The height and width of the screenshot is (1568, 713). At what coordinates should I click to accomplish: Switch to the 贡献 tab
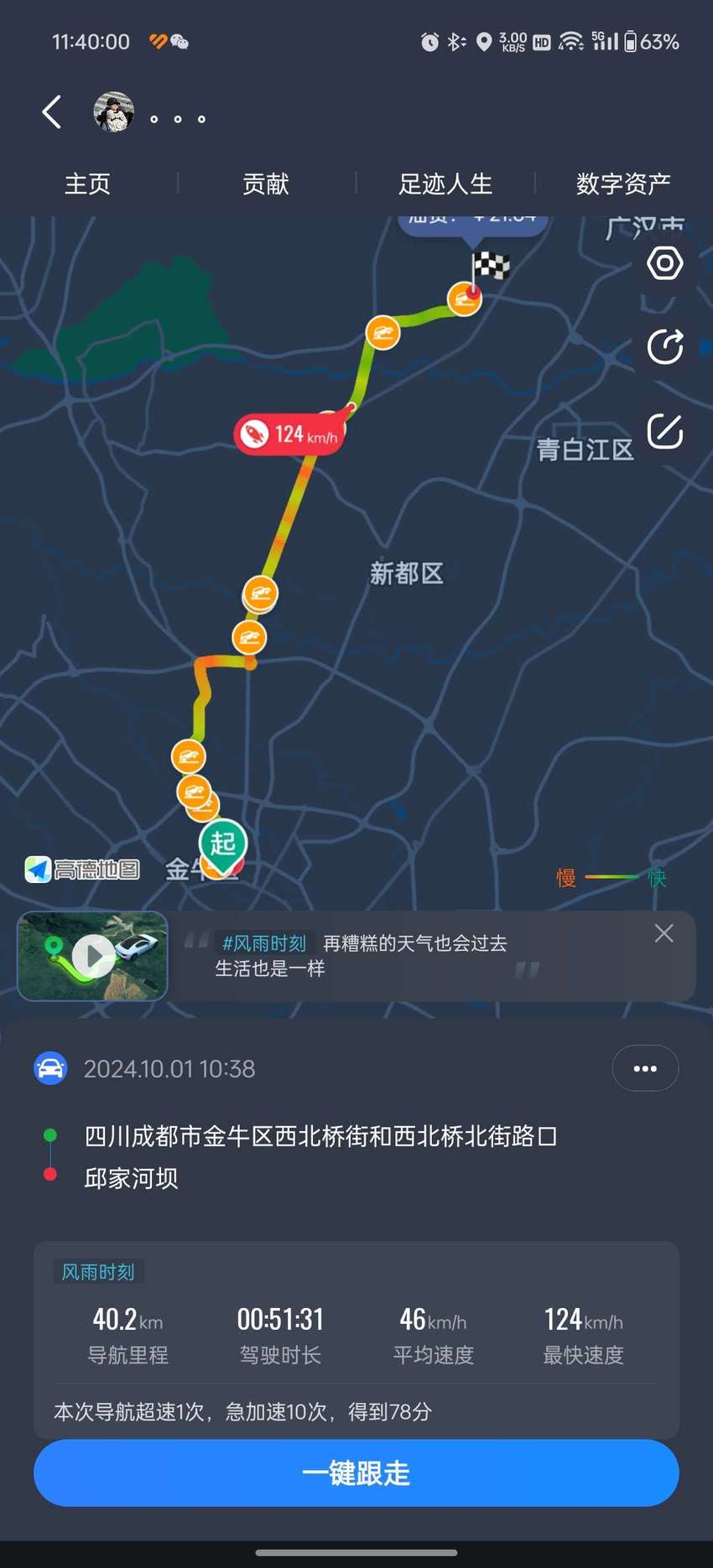pos(266,184)
